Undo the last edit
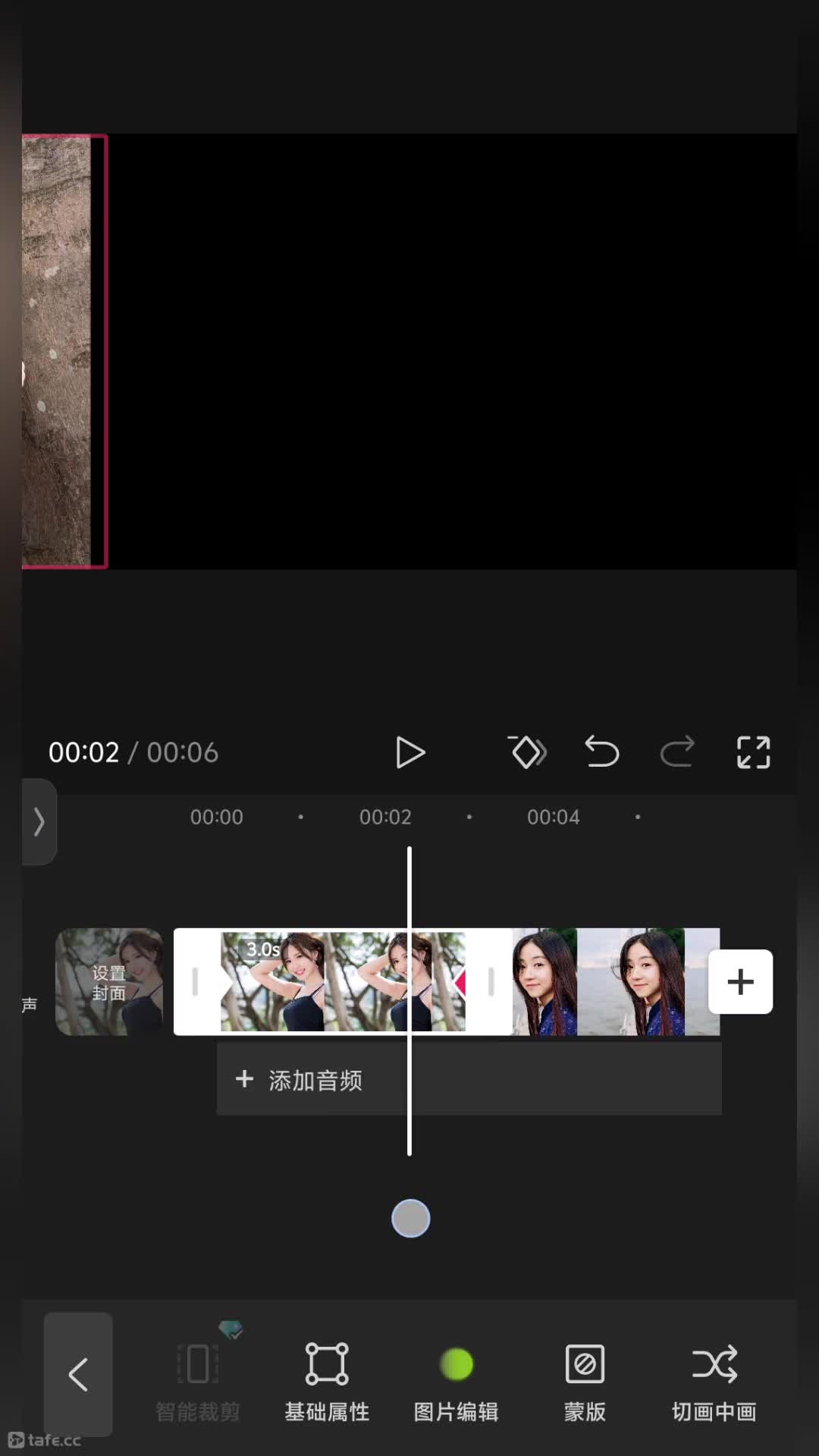This screenshot has width=819, height=1456. click(x=602, y=753)
